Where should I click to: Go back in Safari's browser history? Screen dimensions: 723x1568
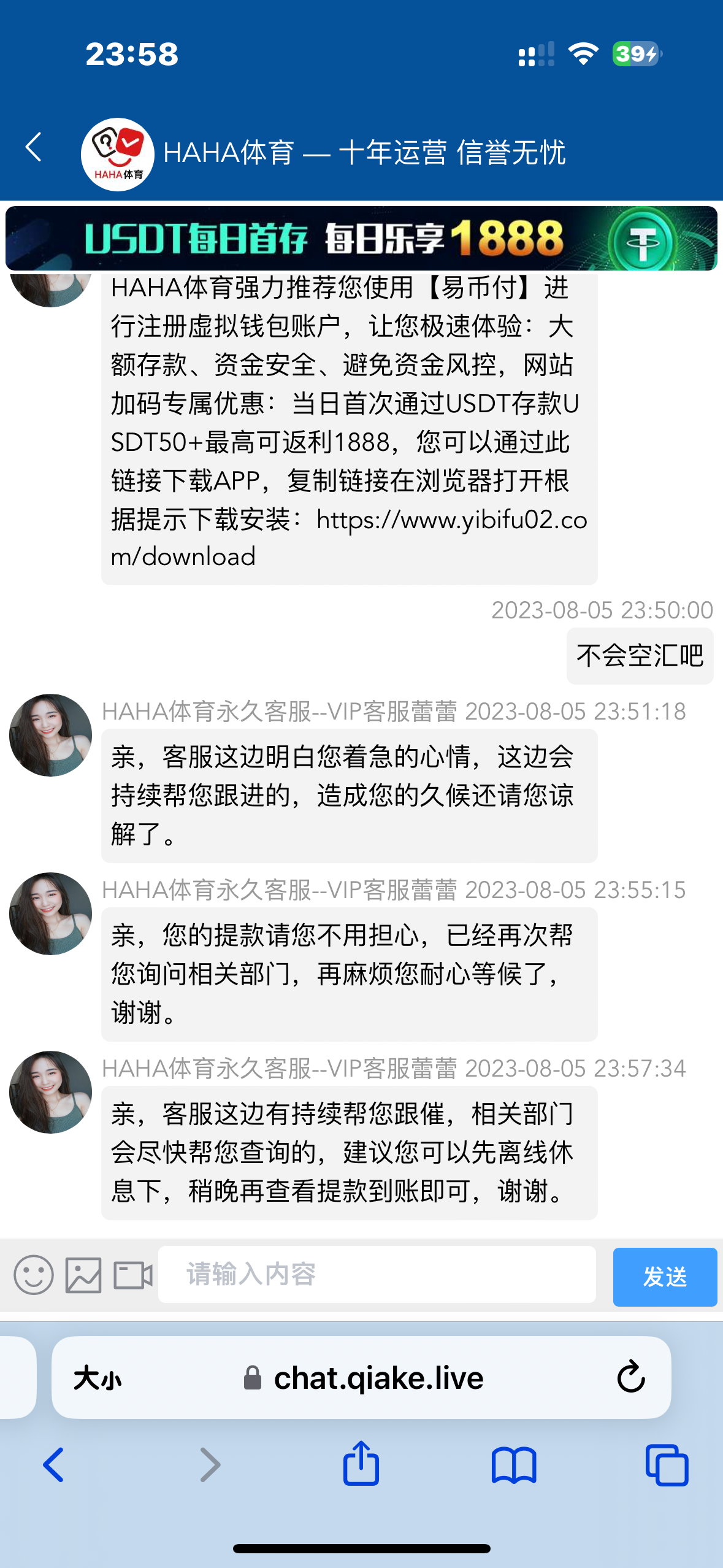coord(54,1465)
